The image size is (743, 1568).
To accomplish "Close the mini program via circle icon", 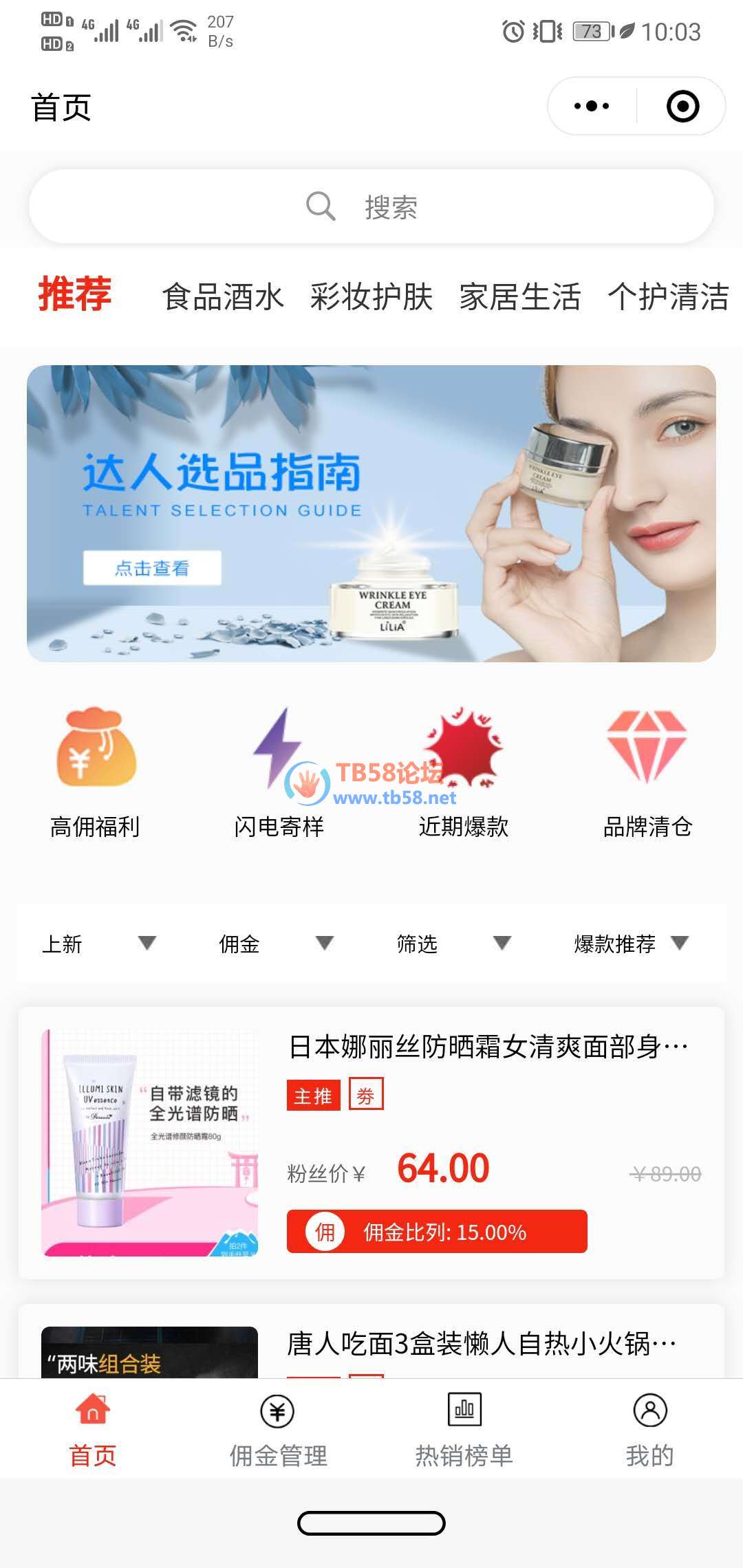I will pos(682,107).
